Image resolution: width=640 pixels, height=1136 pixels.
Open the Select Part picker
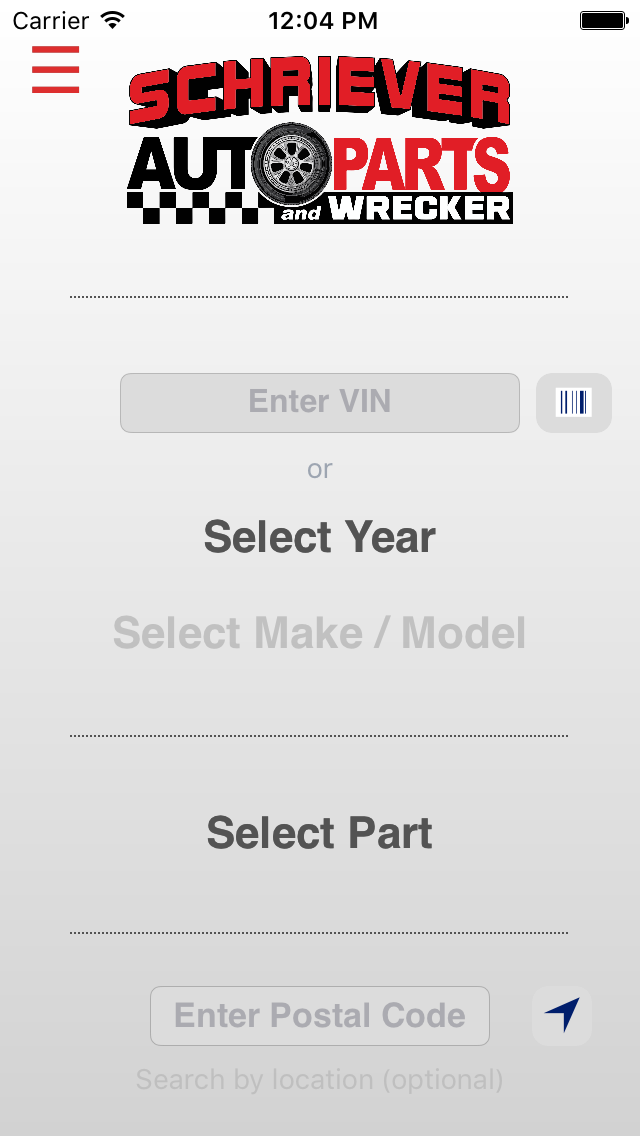[x=320, y=833]
